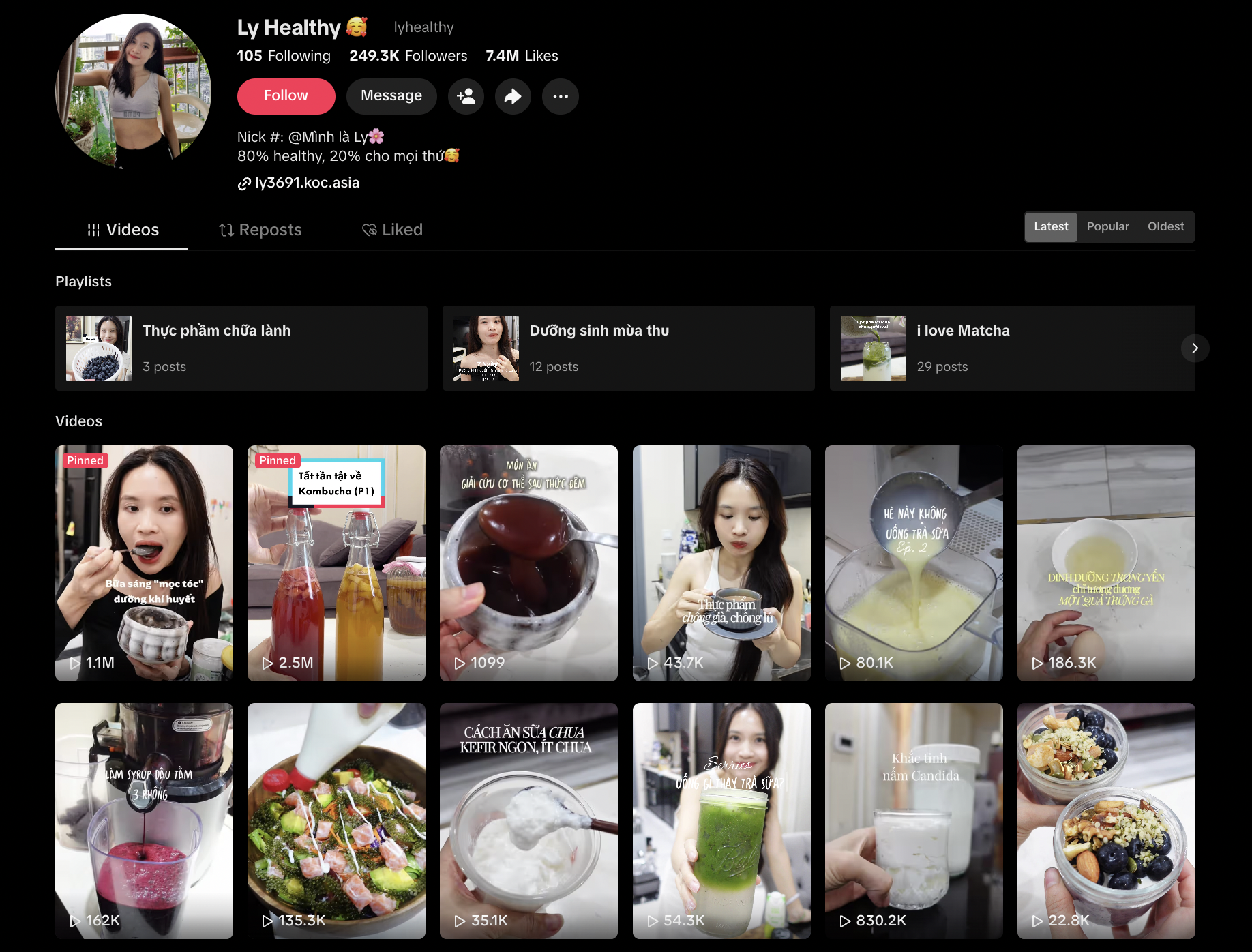This screenshot has width=1252, height=952.
Task: Open the Candida video with 830.2K views
Action: pos(914,820)
